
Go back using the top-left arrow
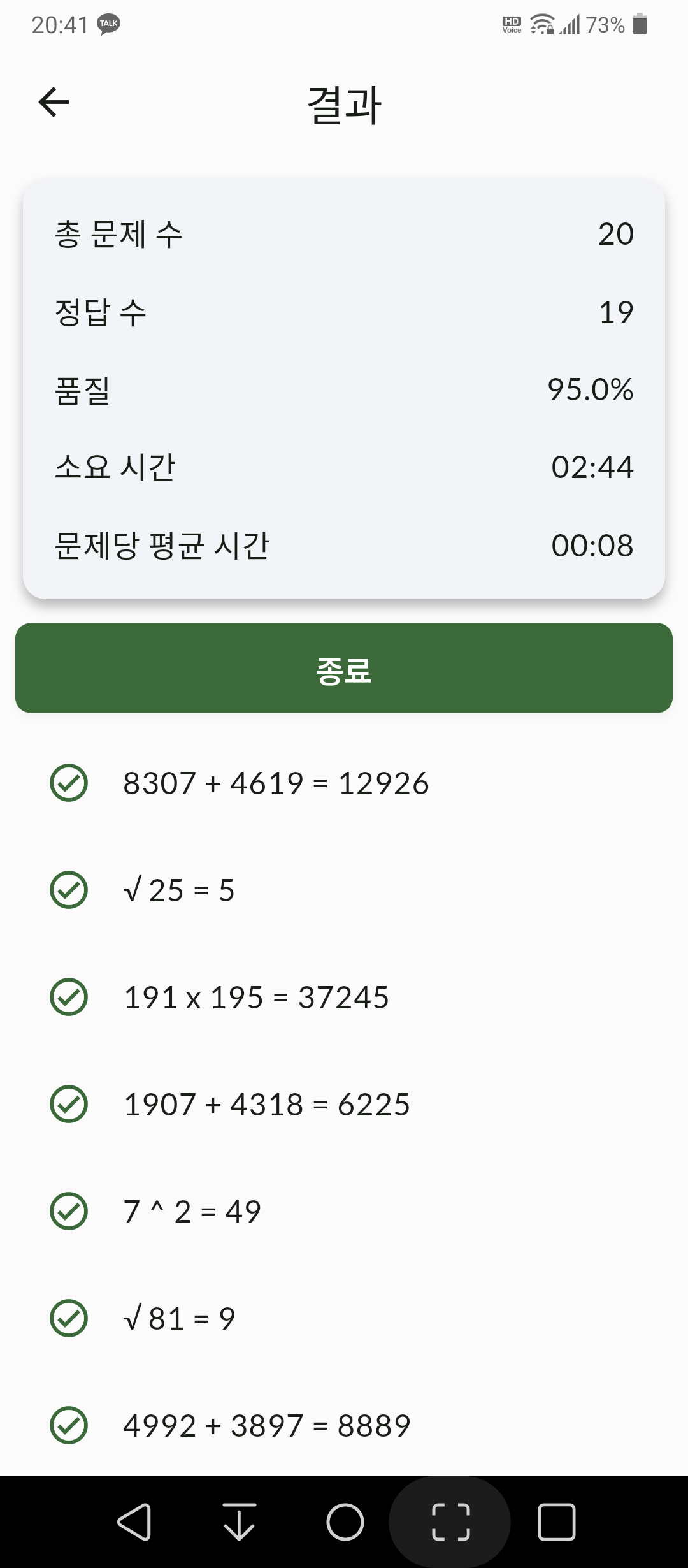tap(54, 102)
